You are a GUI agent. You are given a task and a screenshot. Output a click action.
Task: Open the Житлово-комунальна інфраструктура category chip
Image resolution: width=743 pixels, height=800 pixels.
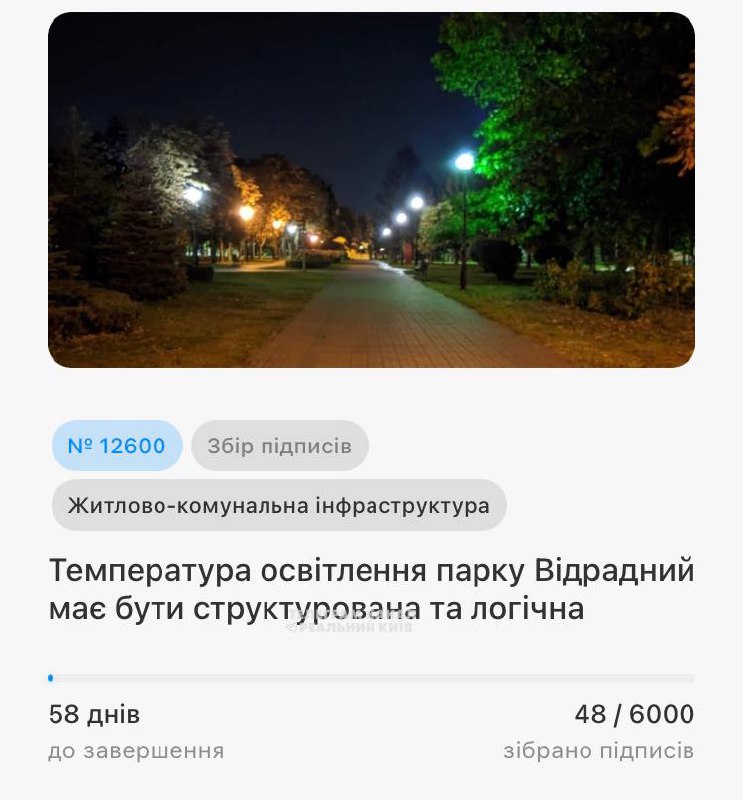coord(279,505)
